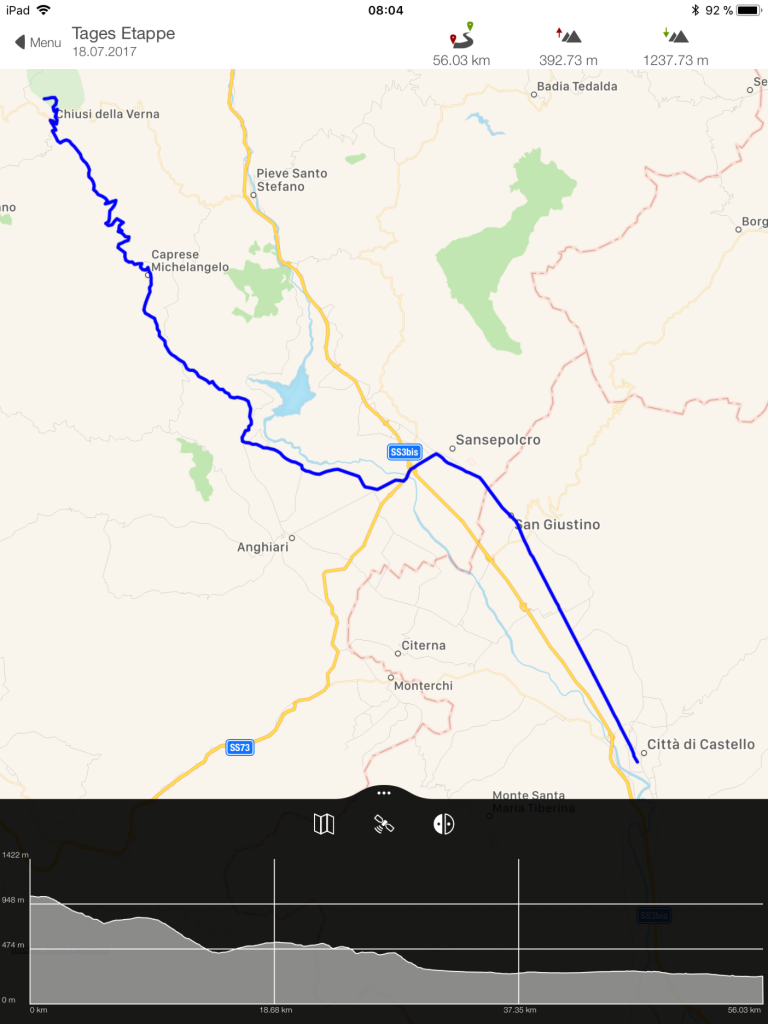Viewport: 768px width, 1024px height.
Task: Go back to the Menu
Action: 37,42
